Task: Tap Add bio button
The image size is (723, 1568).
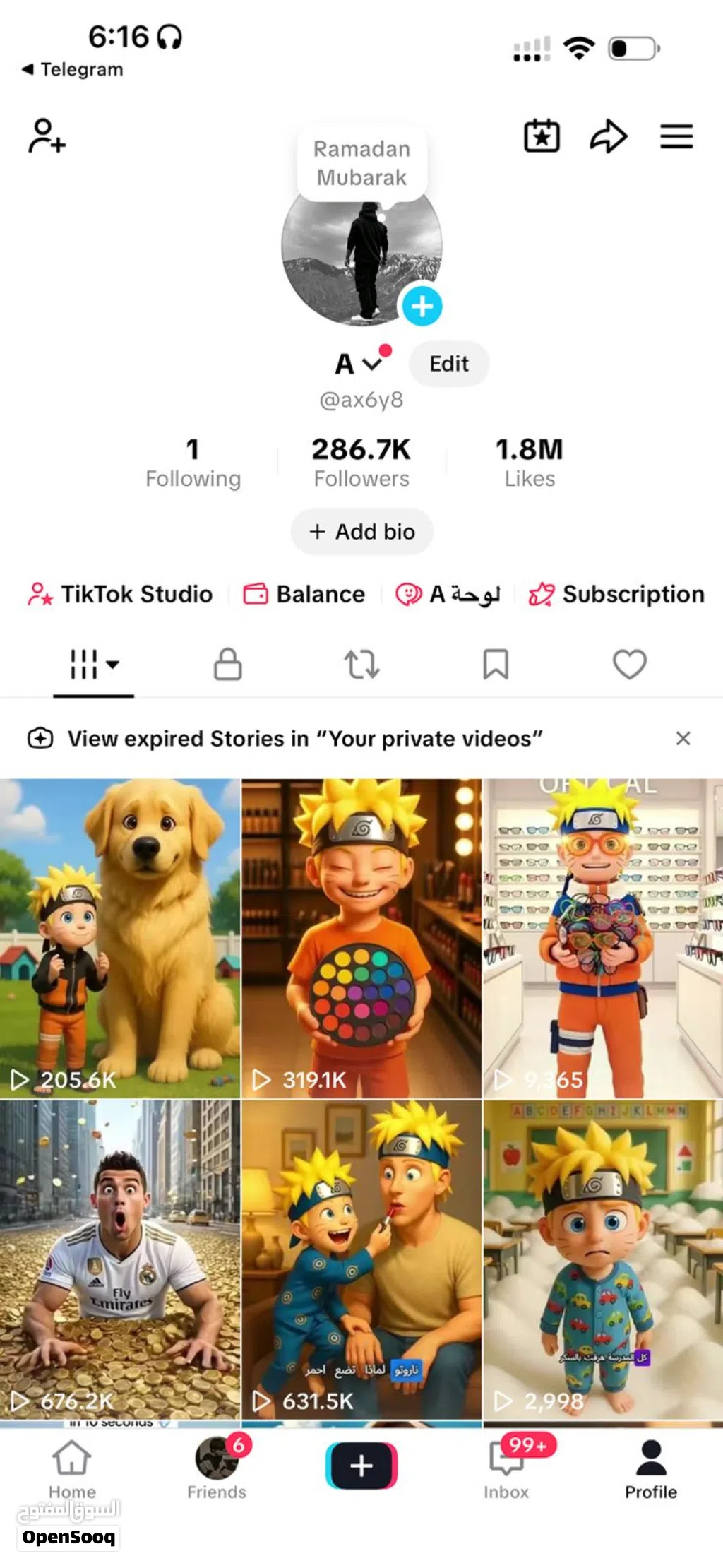Action: 361,531
